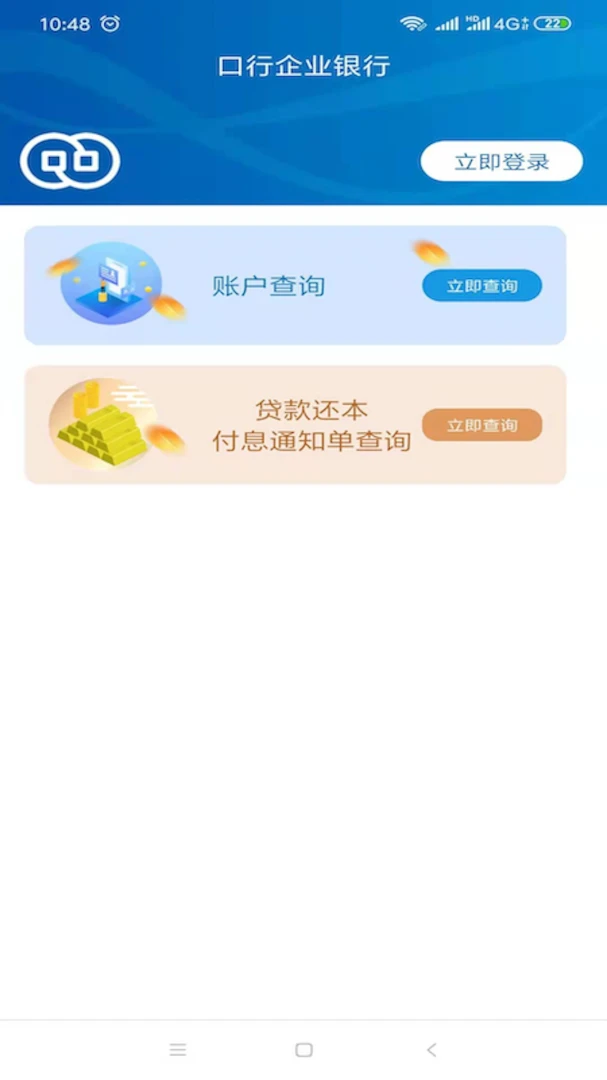
Task: Go back with system back button
Action: pyautogui.click(x=431, y=1050)
